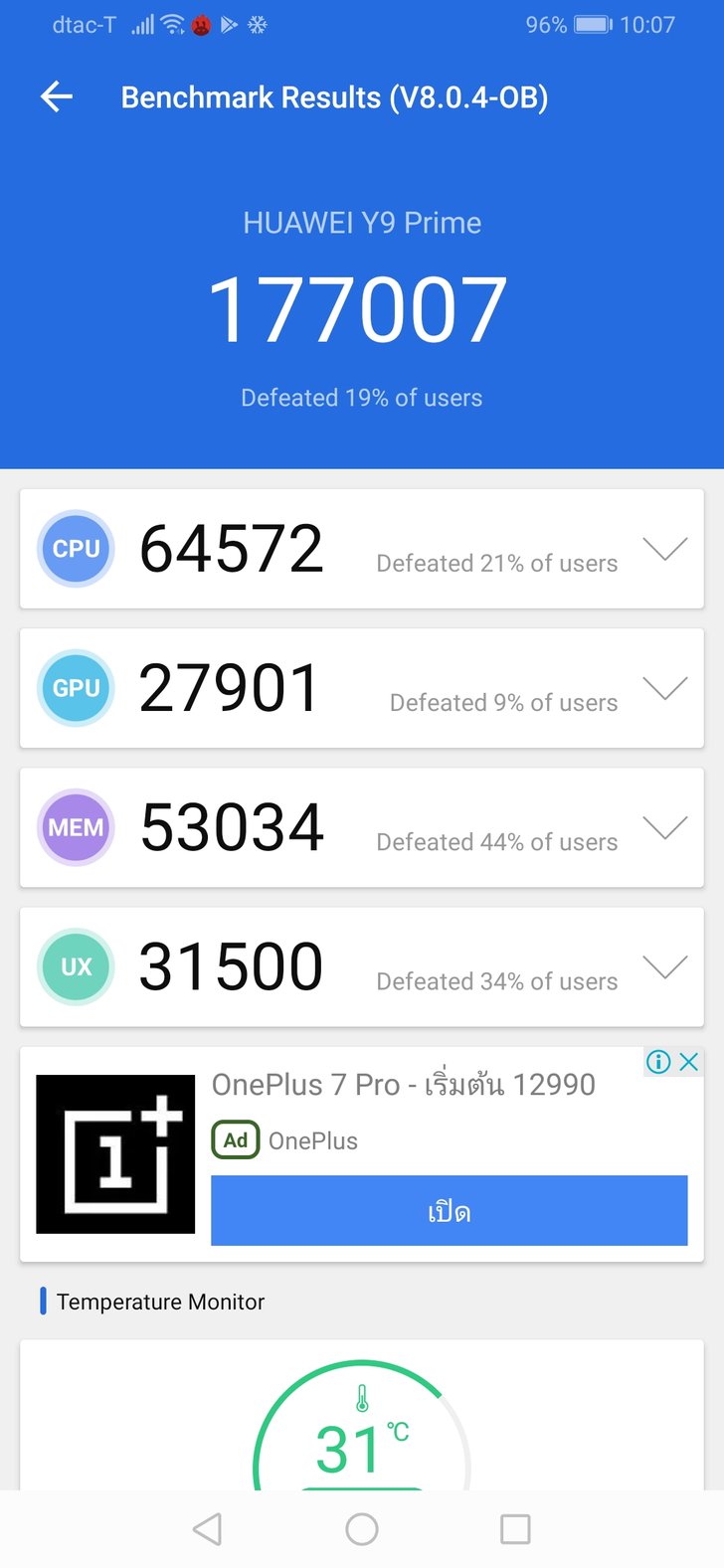Tap the blue เปิด button in the OnePlus ad
724x1568 pixels.
point(450,1210)
